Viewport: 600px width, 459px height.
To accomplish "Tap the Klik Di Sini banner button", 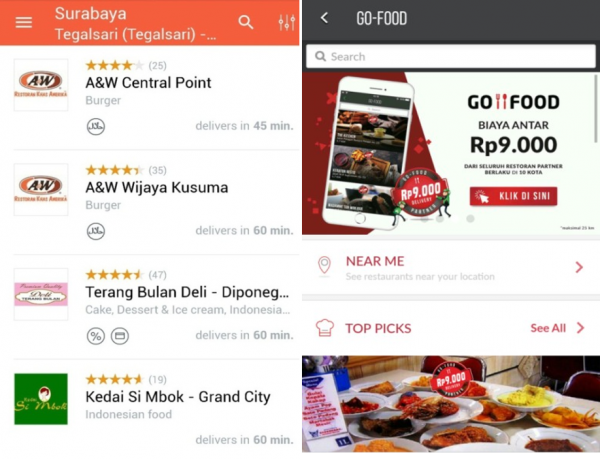I will coord(513,196).
